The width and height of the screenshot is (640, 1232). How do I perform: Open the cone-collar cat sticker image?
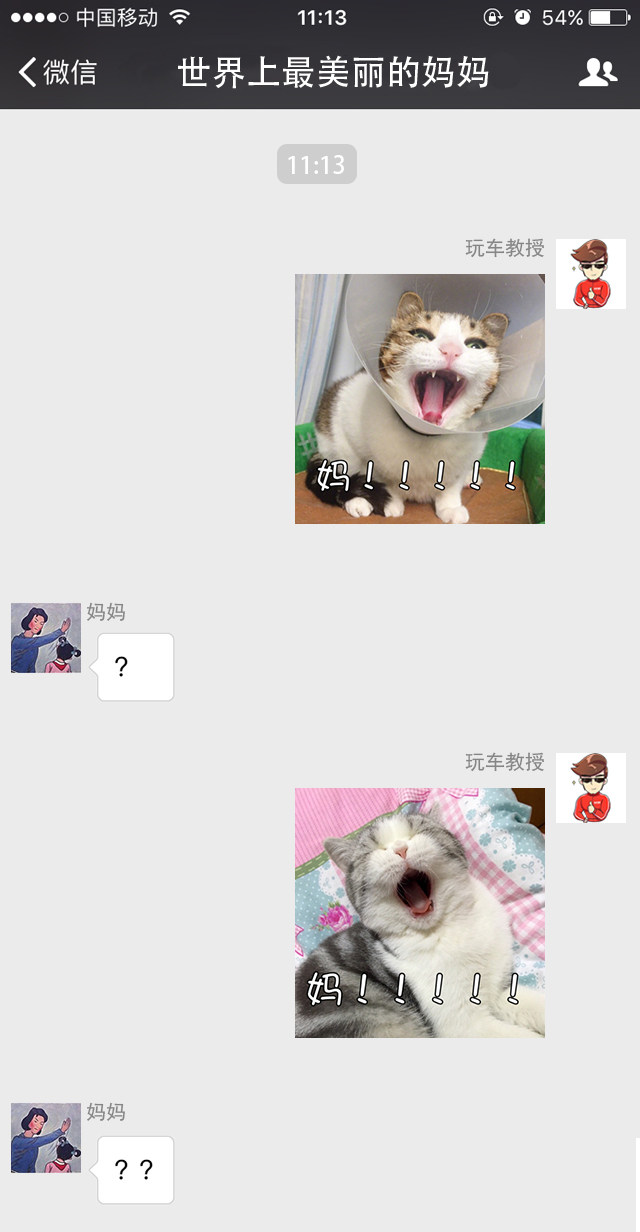[419, 398]
